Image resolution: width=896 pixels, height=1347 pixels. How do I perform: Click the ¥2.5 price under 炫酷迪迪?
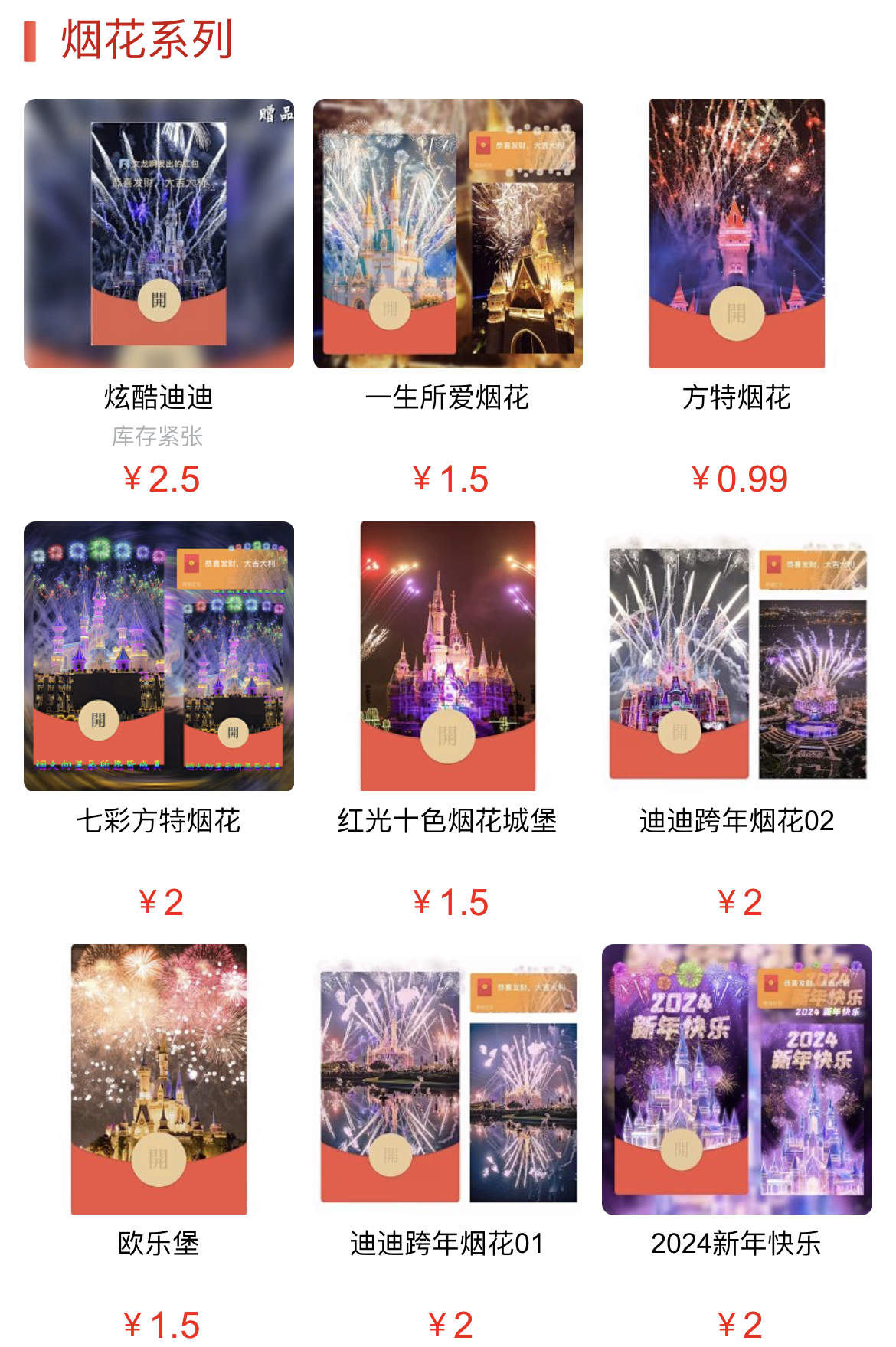pyautogui.click(x=161, y=478)
